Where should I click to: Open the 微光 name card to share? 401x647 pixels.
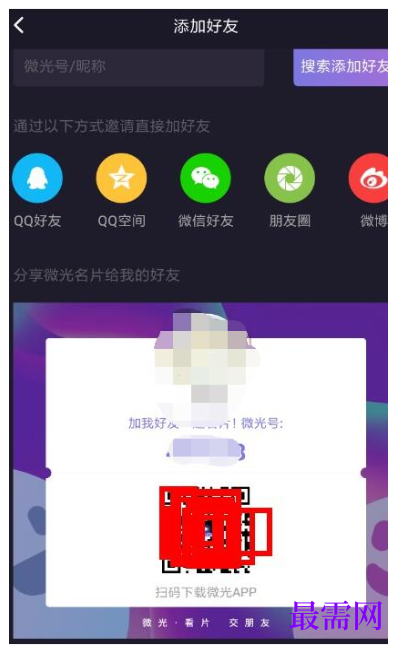click(x=200, y=470)
